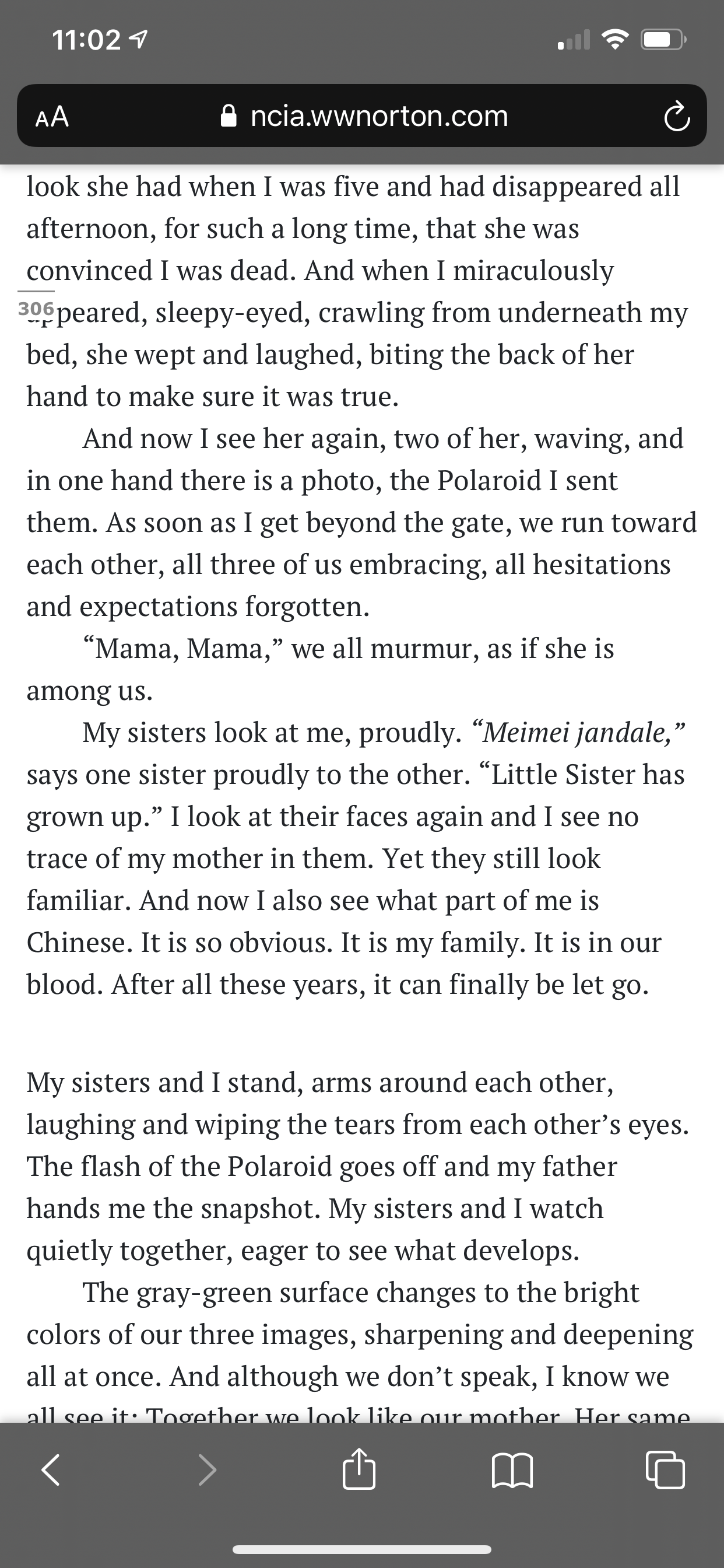This screenshot has height=1568, width=724.
Task: Show all open tabs
Action: click(x=665, y=1470)
